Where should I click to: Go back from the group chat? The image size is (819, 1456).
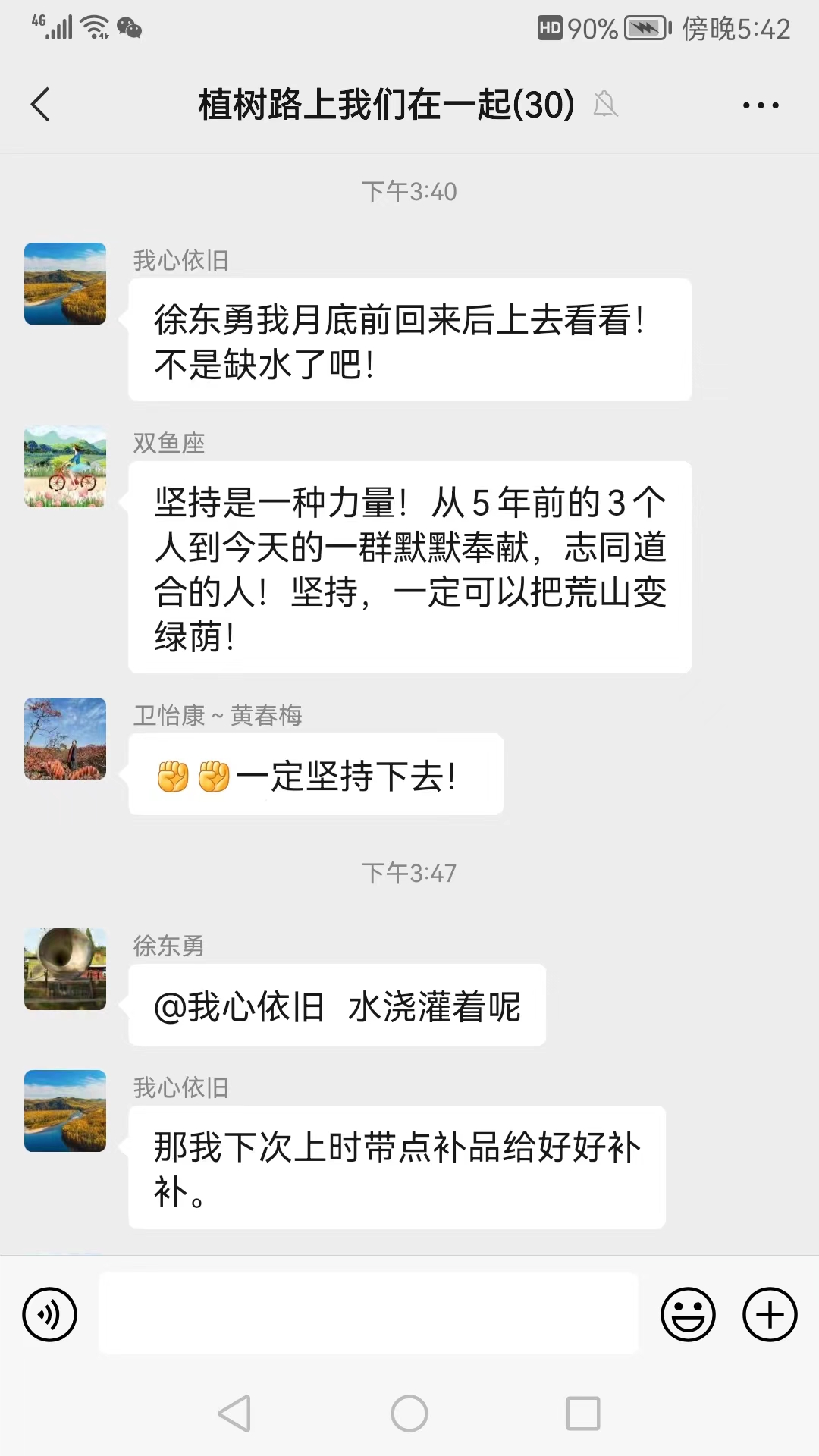pyautogui.click(x=41, y=105)
